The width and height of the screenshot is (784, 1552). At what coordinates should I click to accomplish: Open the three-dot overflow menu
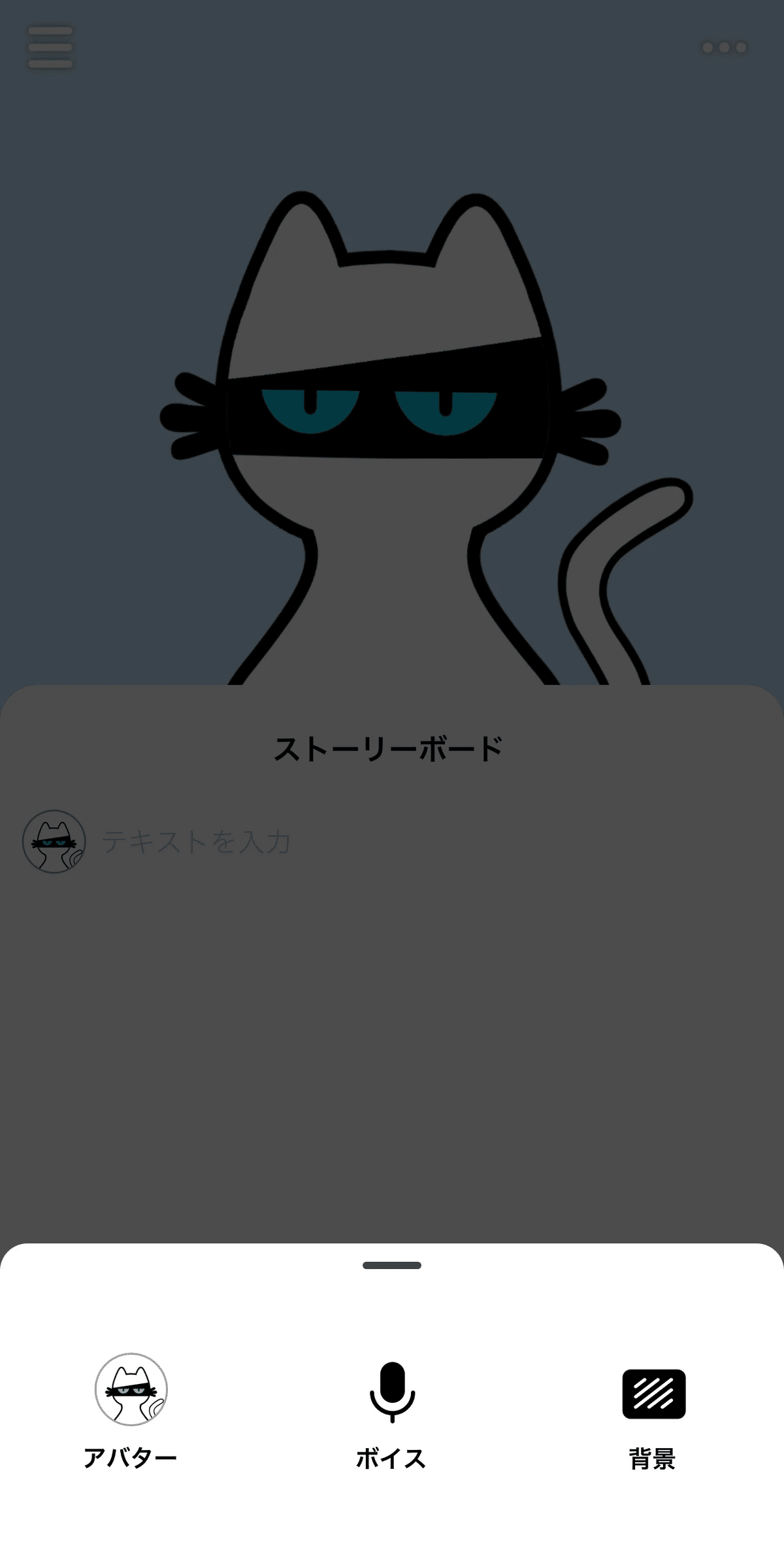[x=724, y=47]
